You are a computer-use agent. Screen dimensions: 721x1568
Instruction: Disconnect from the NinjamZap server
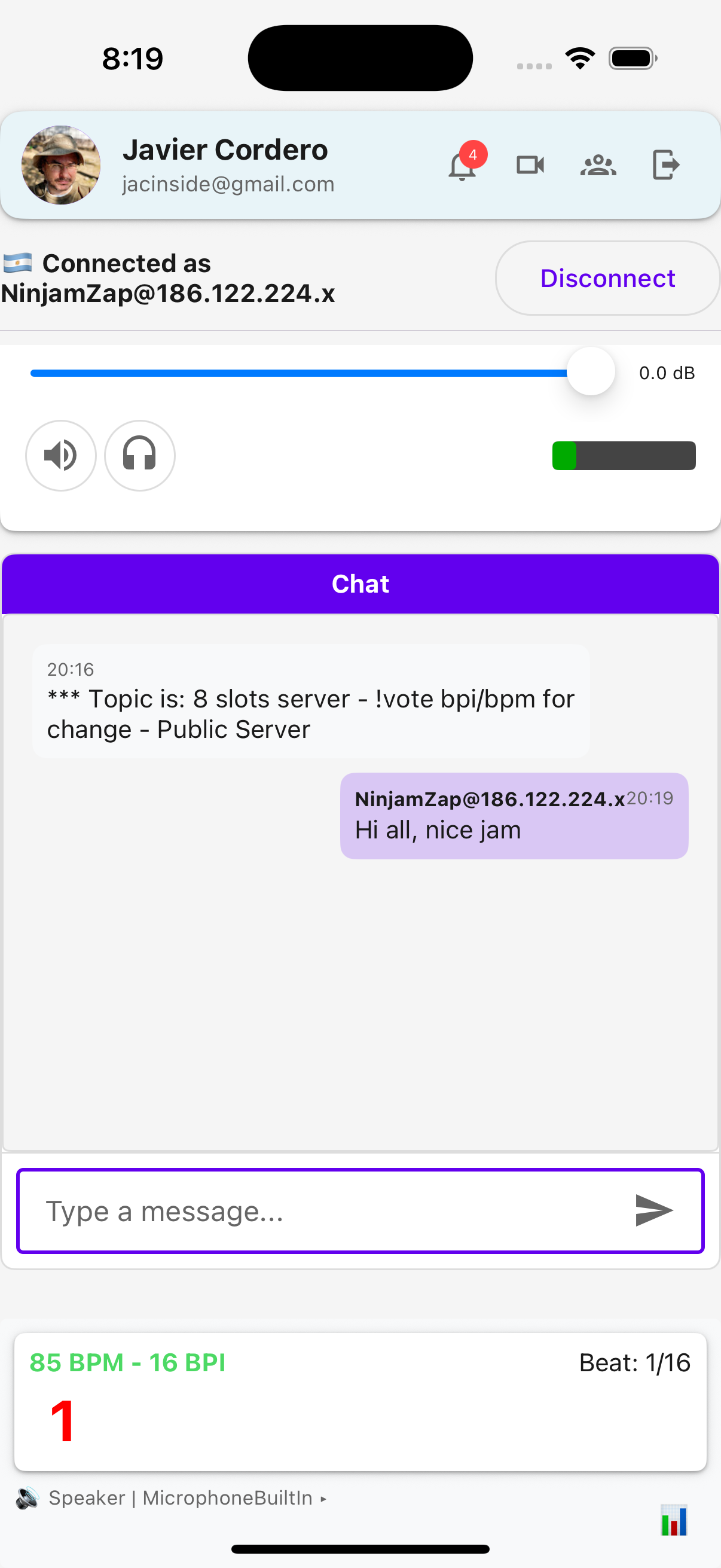pyautogui.click(x=607, y=277)
